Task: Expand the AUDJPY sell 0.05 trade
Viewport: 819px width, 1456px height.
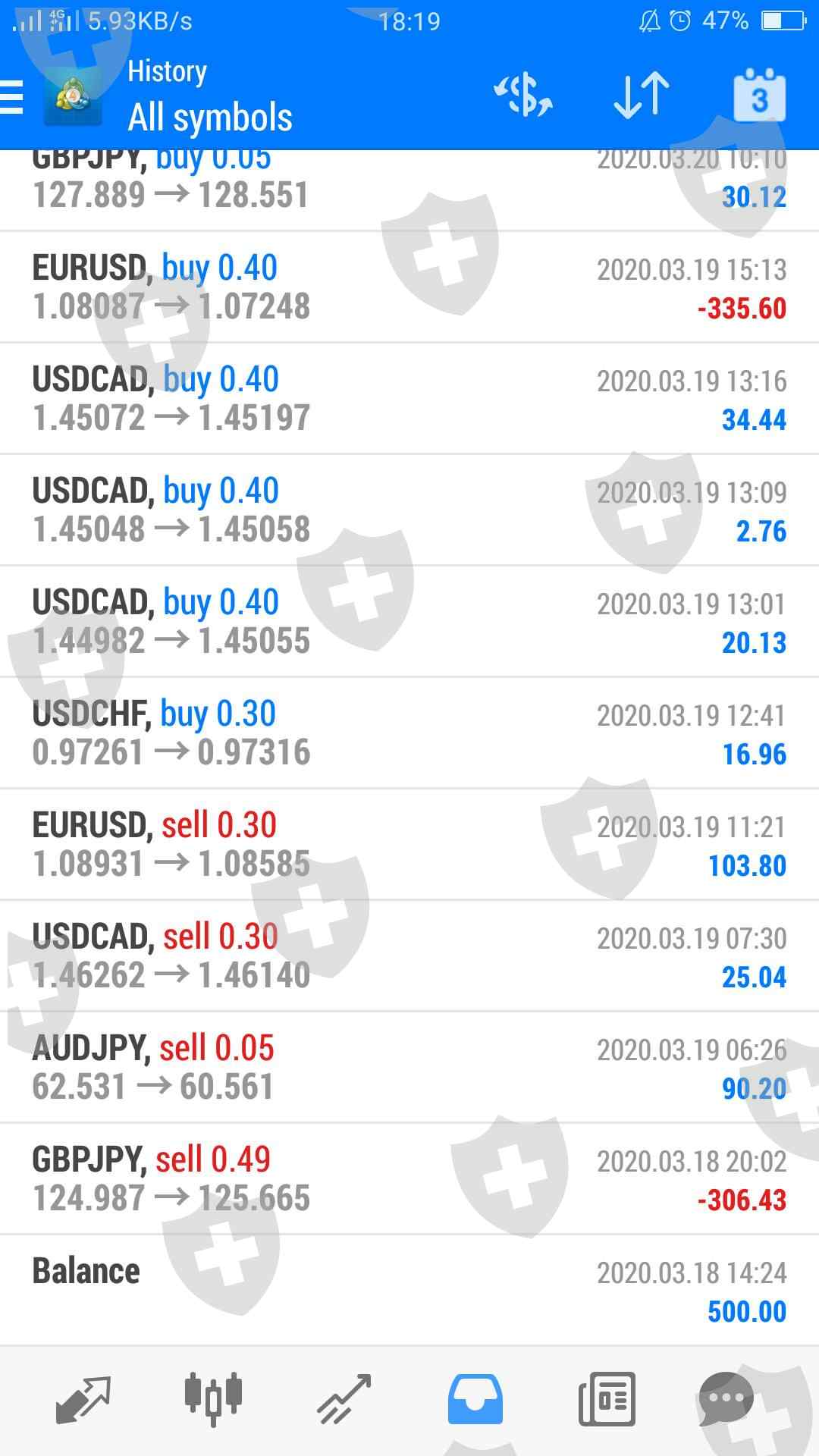Action: coord(409,1068)
